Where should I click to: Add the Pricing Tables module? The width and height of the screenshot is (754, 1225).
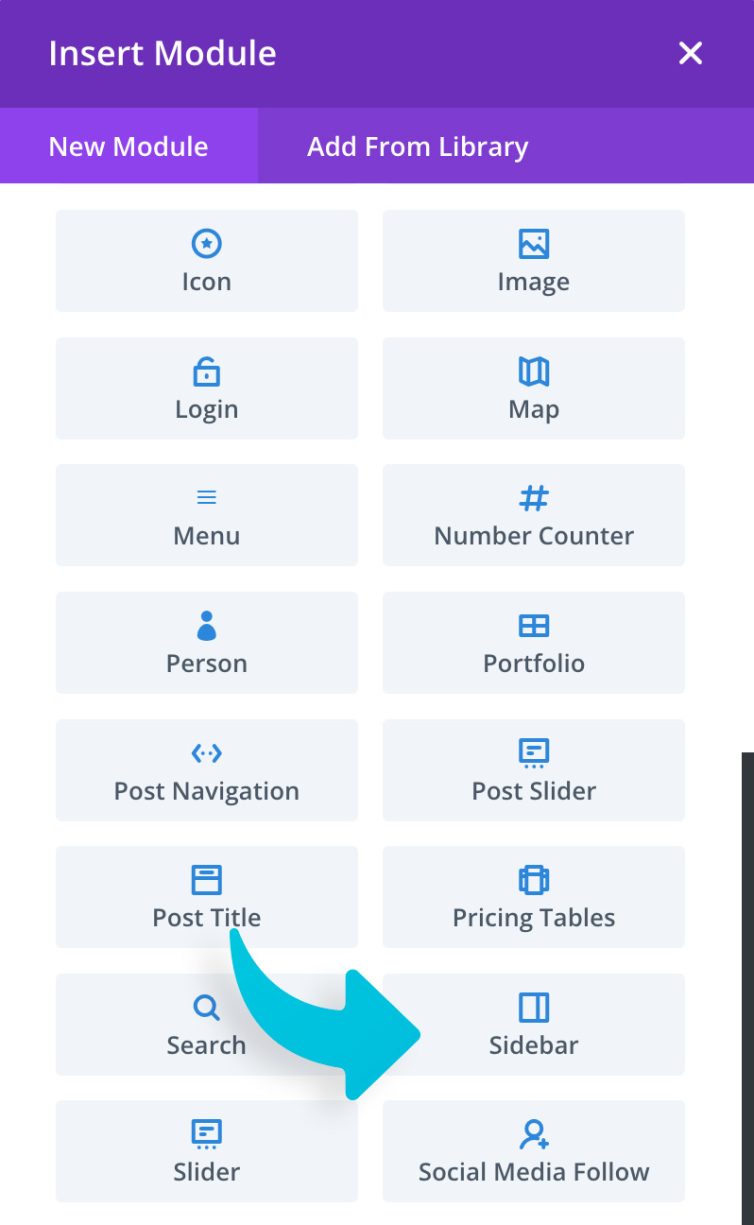pyautogui.click(x=533, y=895)
